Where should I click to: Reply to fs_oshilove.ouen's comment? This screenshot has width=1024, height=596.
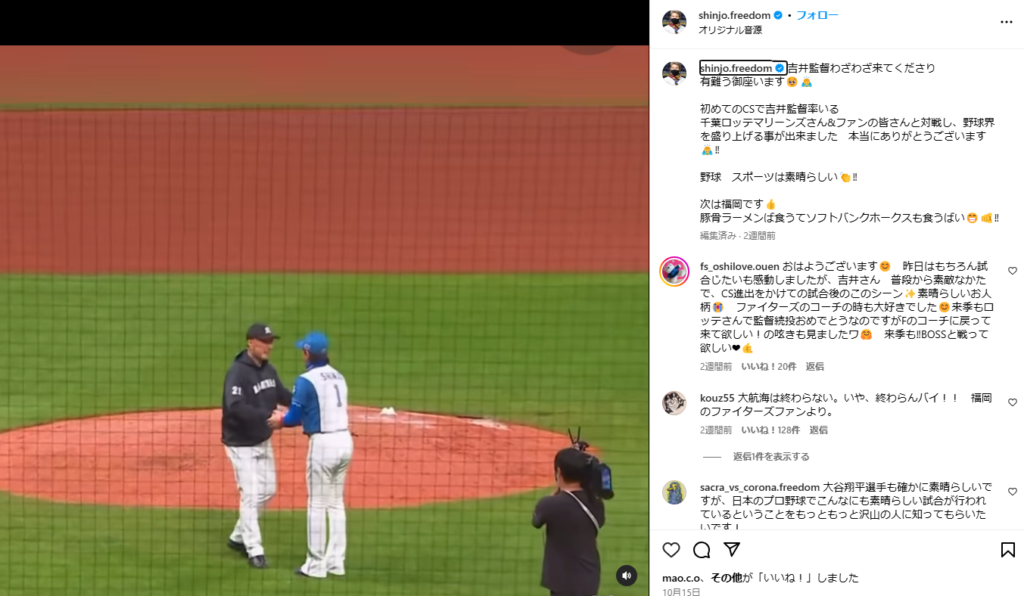(815, 367)
